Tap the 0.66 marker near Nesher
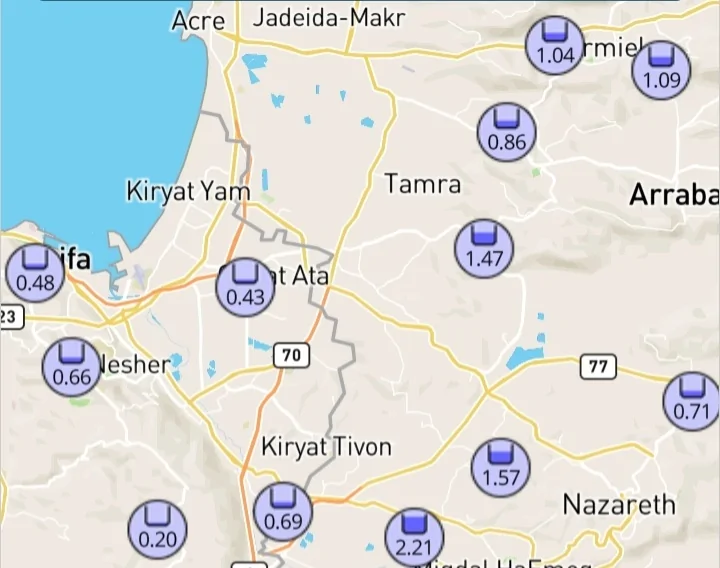Viewport: 720px width, 568px height. point(71,366)
